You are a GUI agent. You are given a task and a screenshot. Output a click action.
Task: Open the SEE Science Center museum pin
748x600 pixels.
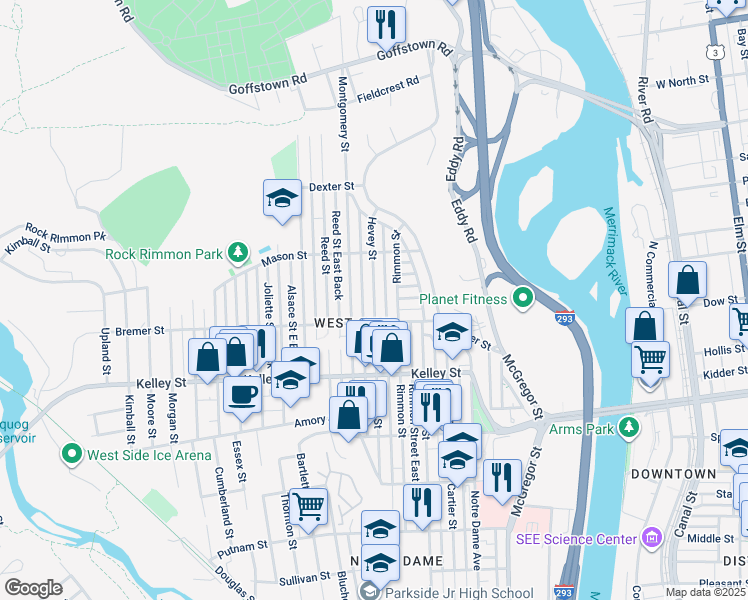pyautogui.click(x=652, y=538)
